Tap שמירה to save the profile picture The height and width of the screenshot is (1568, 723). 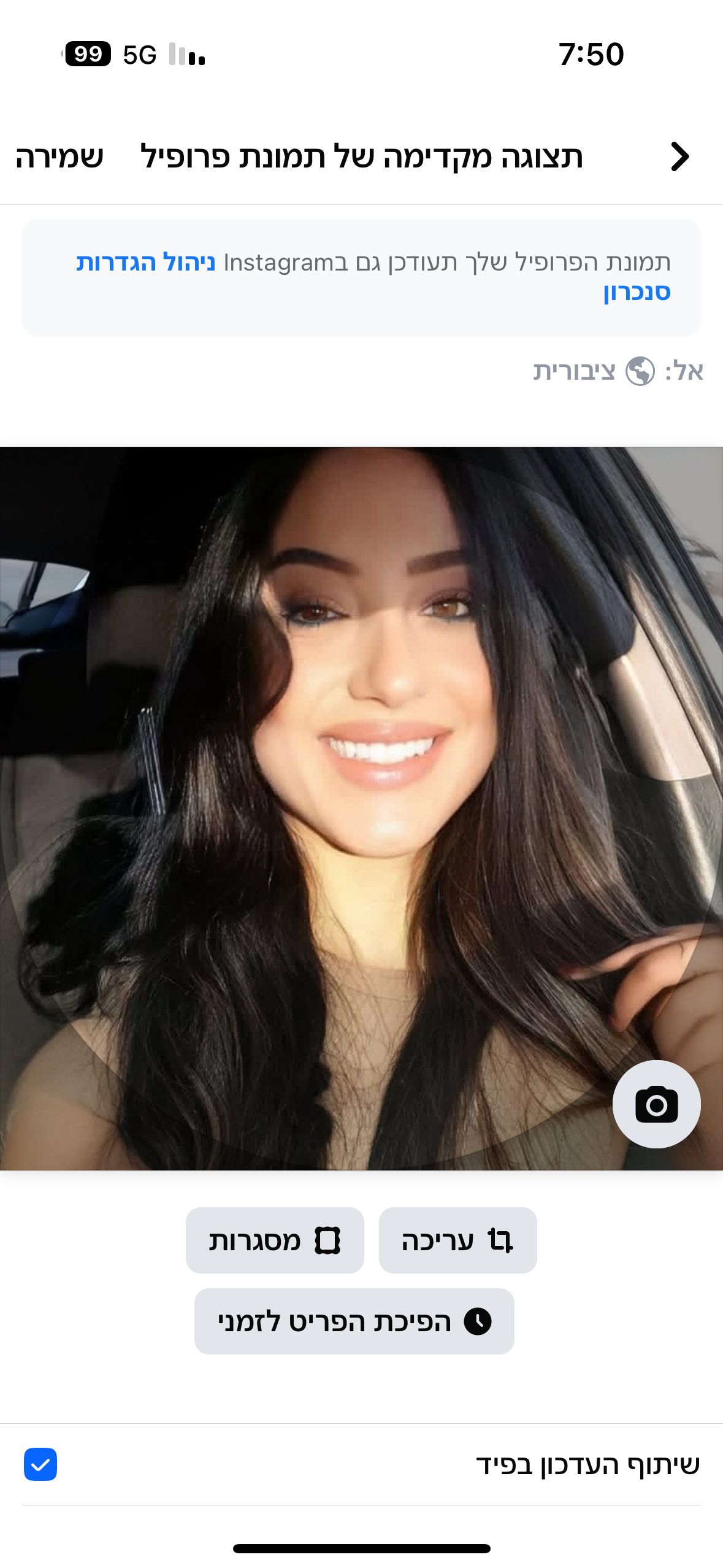tap(59, 157)
